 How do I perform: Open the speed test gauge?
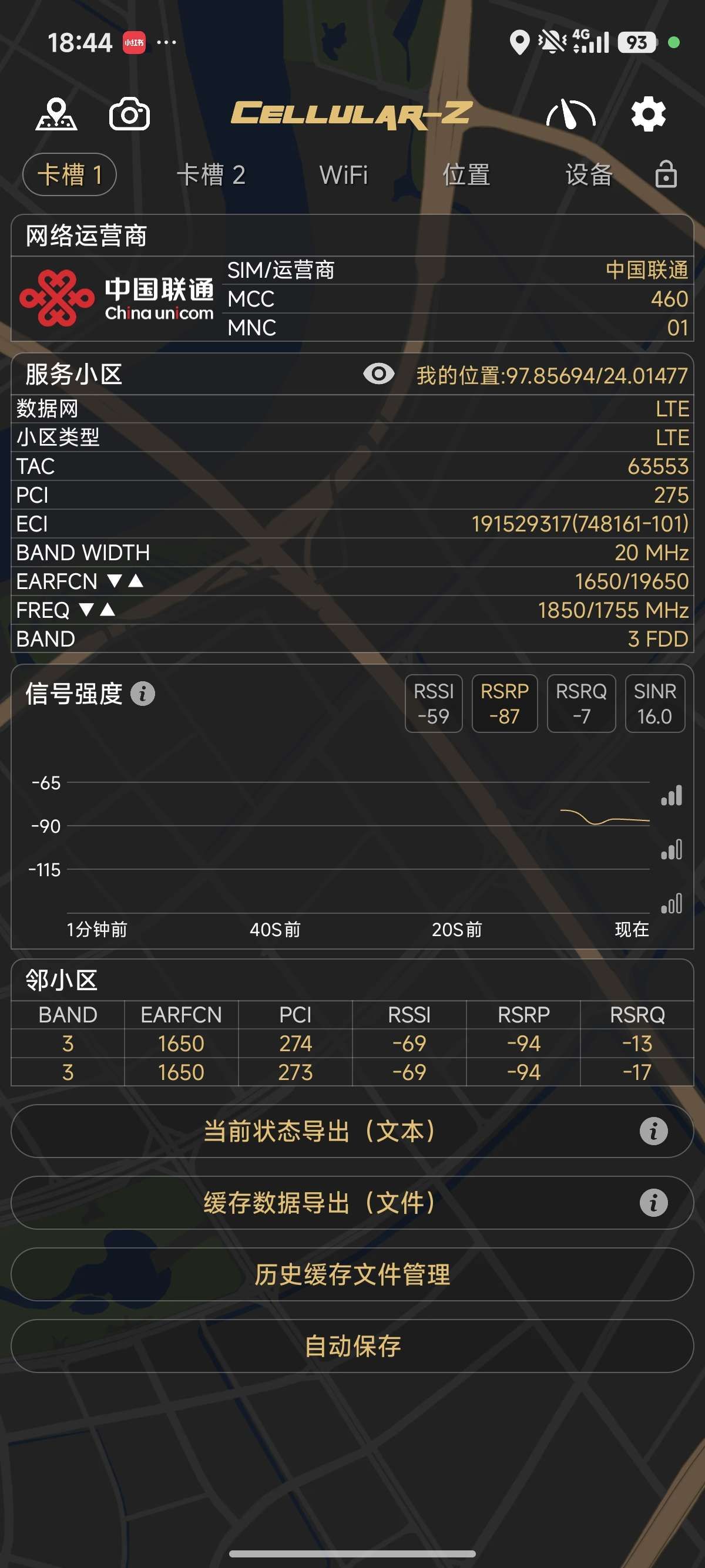tap(570, 114)
